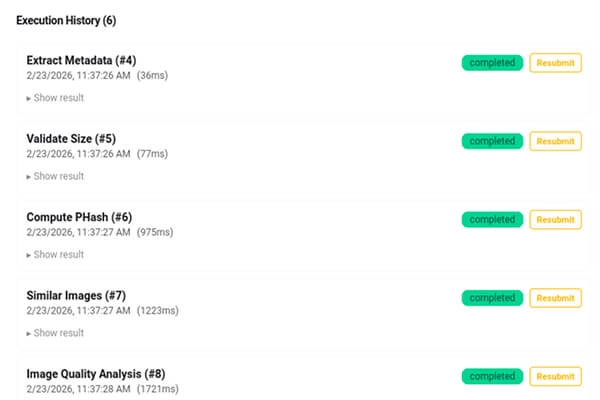The width and height of the screenshot is (600, 400).
Task: Resubmit the Validate Size job
Action: pyautogui.click(x=554, y=141)
